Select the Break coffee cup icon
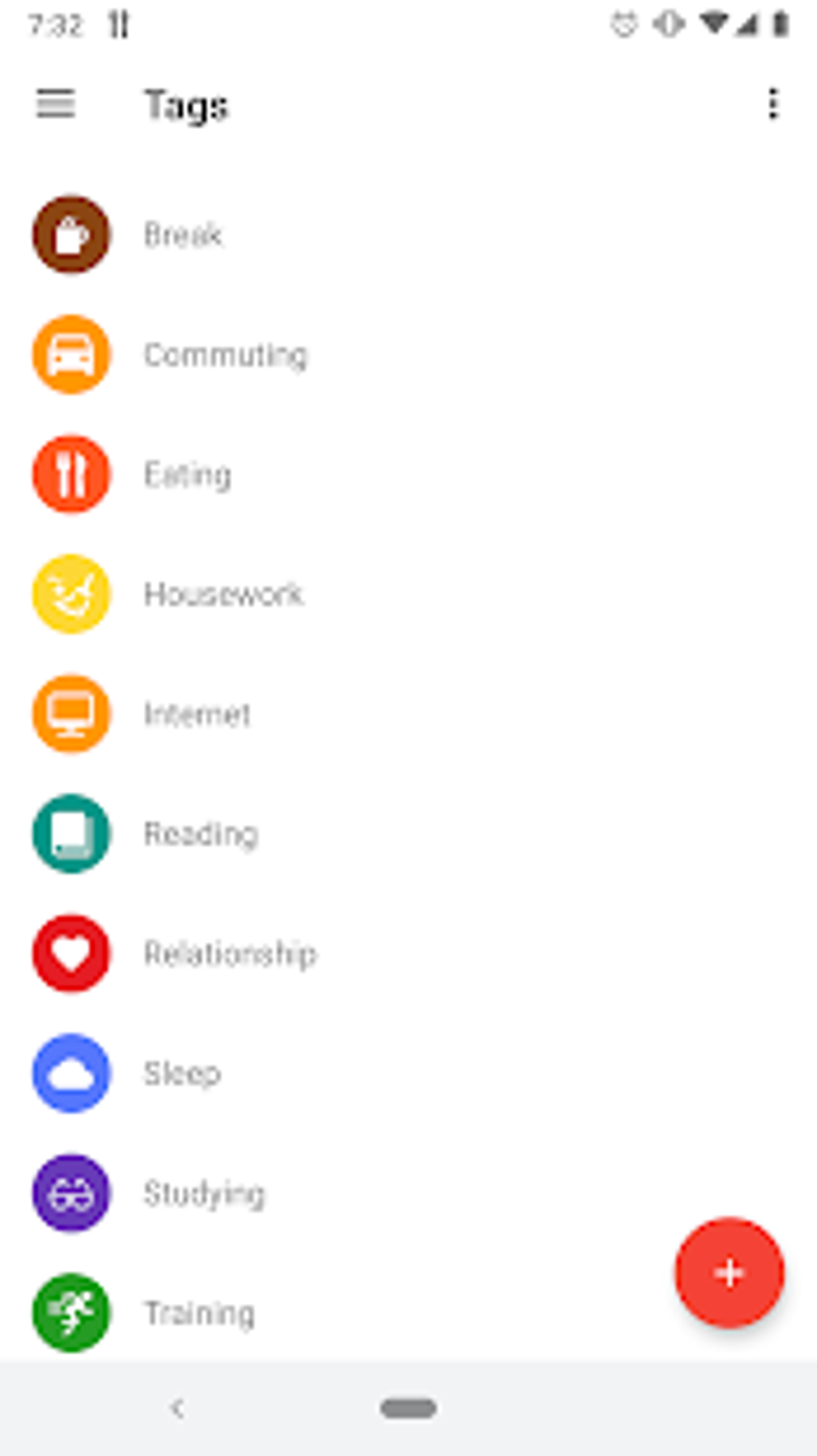This screenshot has height=1456, width=817. [x=70, y=233]
